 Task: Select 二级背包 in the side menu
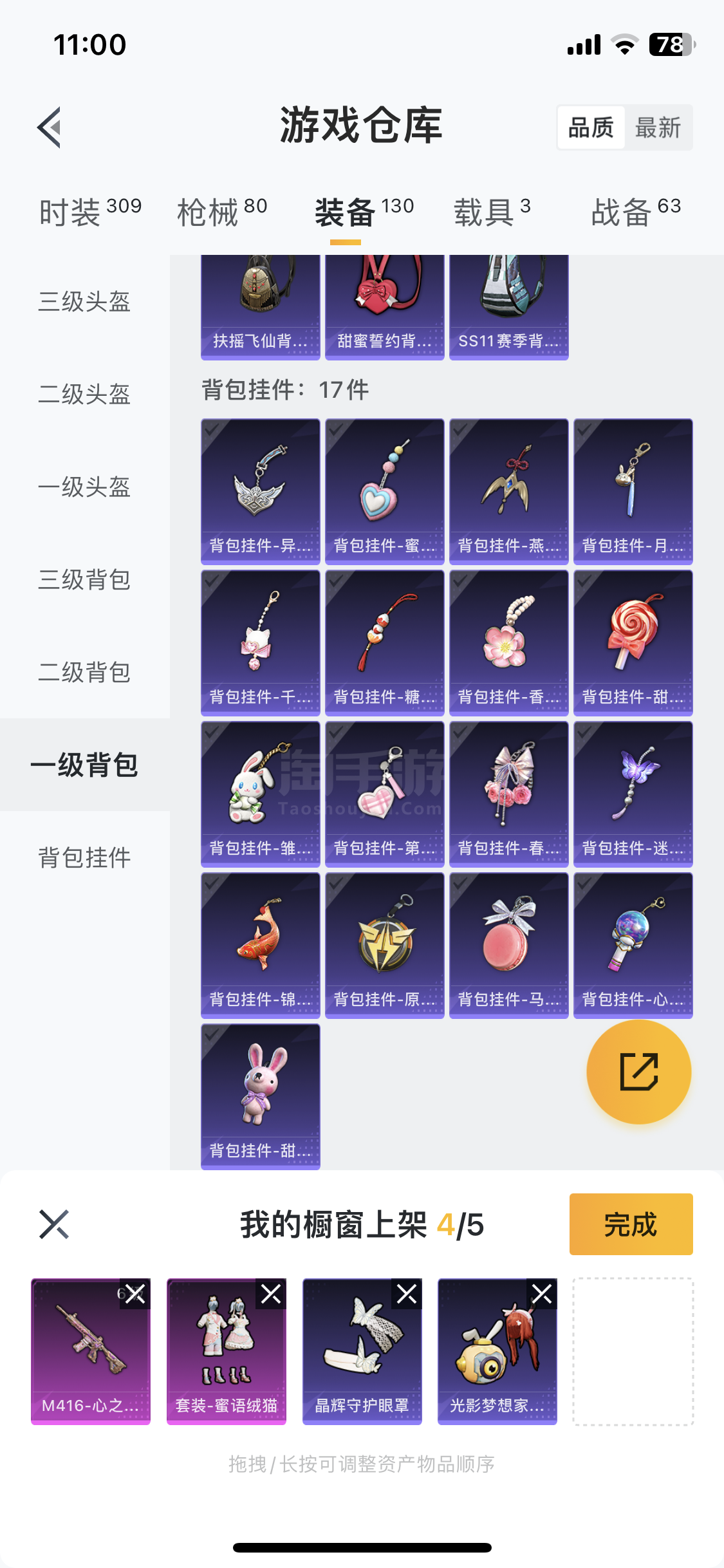(x=84, y=672)
